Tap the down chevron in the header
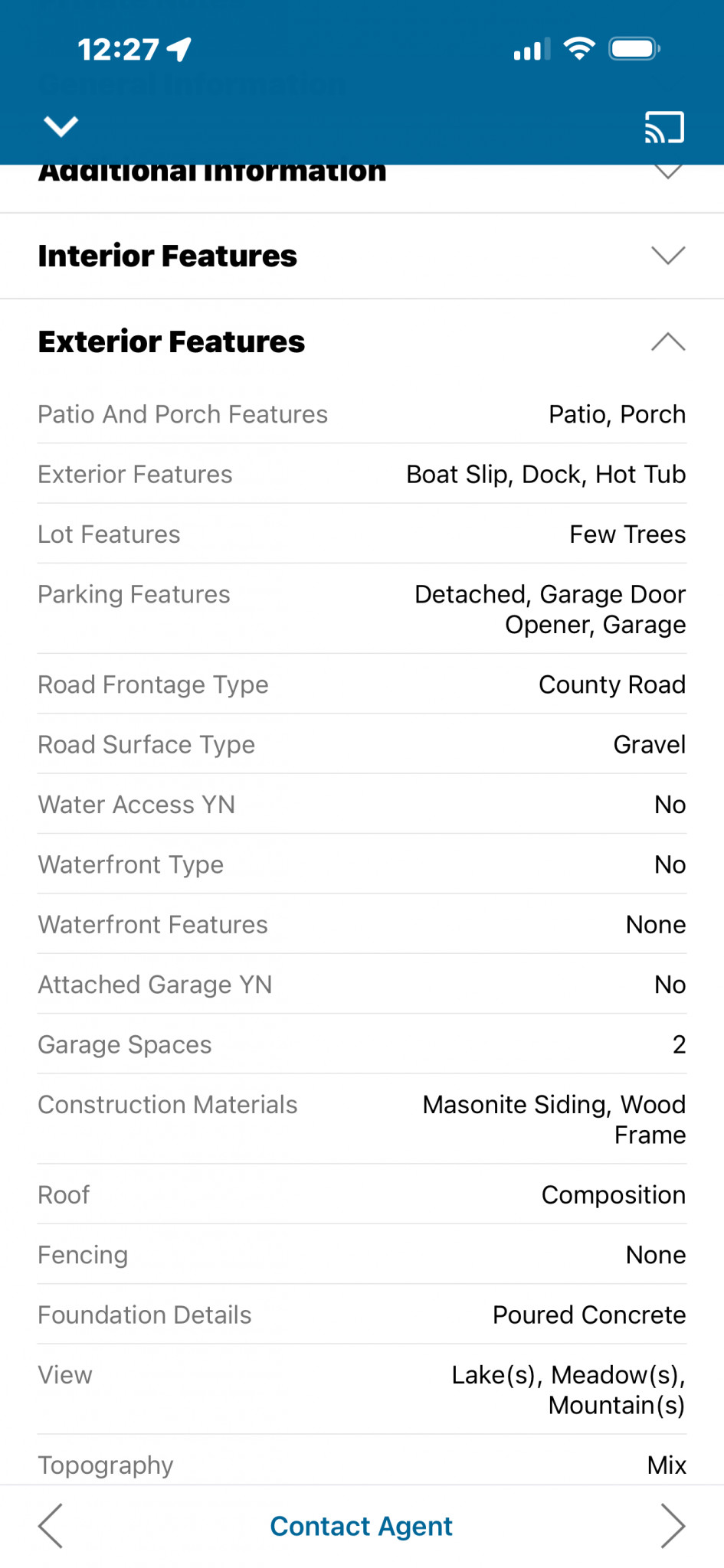724x1568 pixels. [x=61, y=126]
